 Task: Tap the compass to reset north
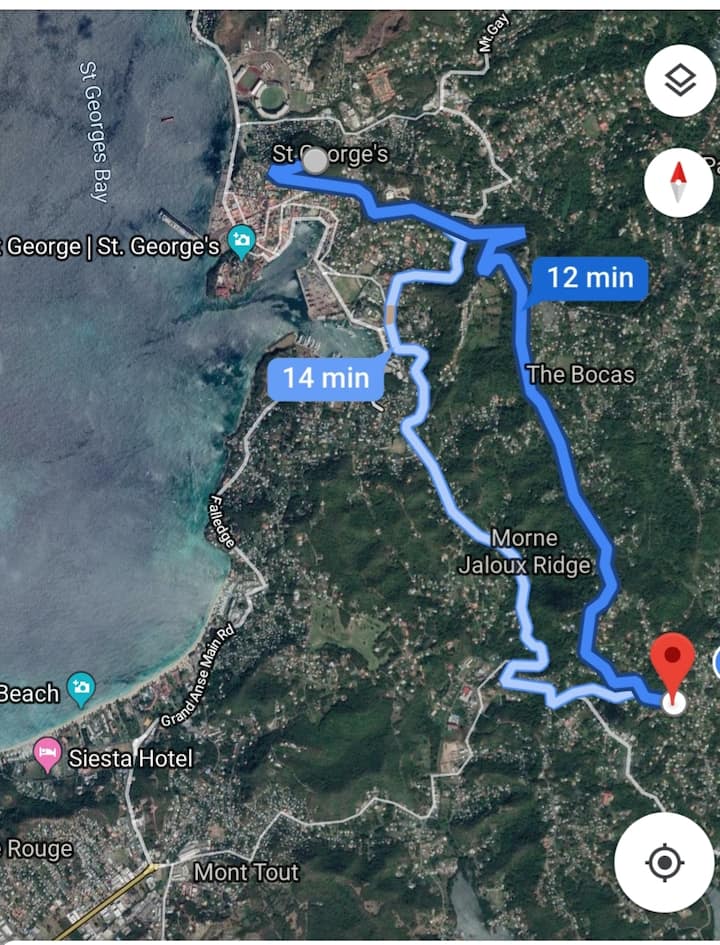678,181
